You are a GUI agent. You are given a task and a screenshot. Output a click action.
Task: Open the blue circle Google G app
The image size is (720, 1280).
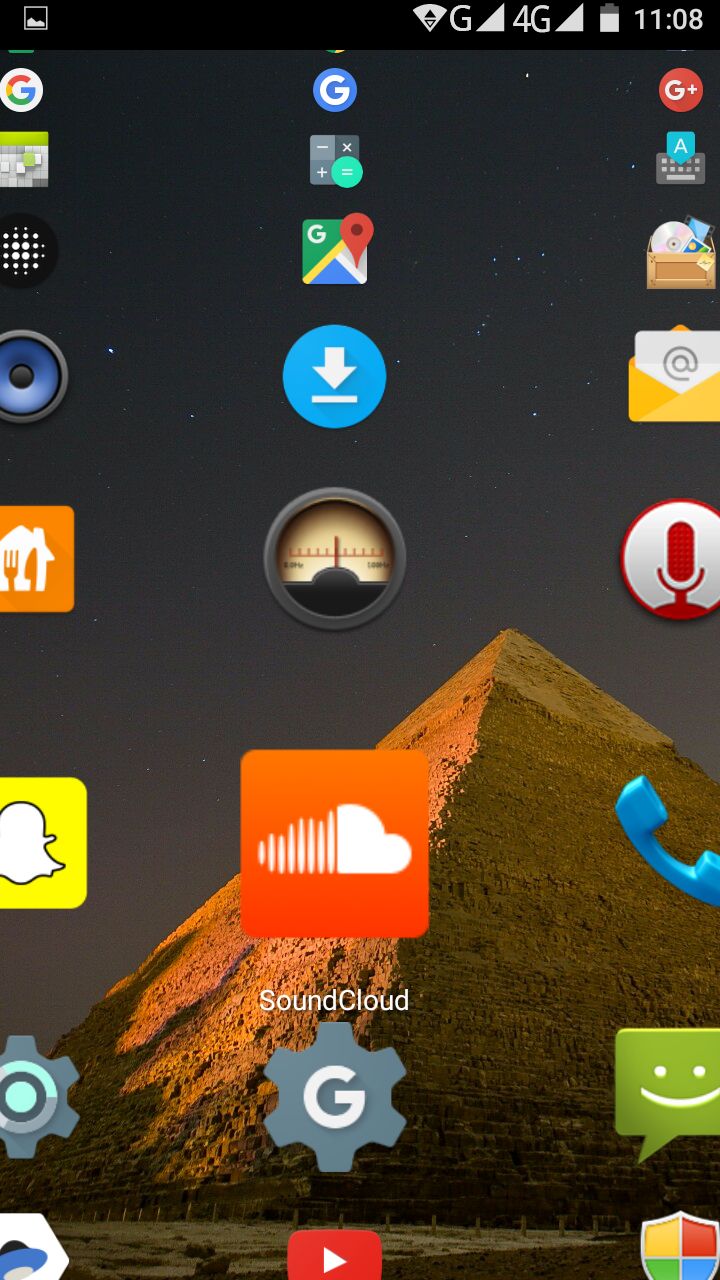335,91
